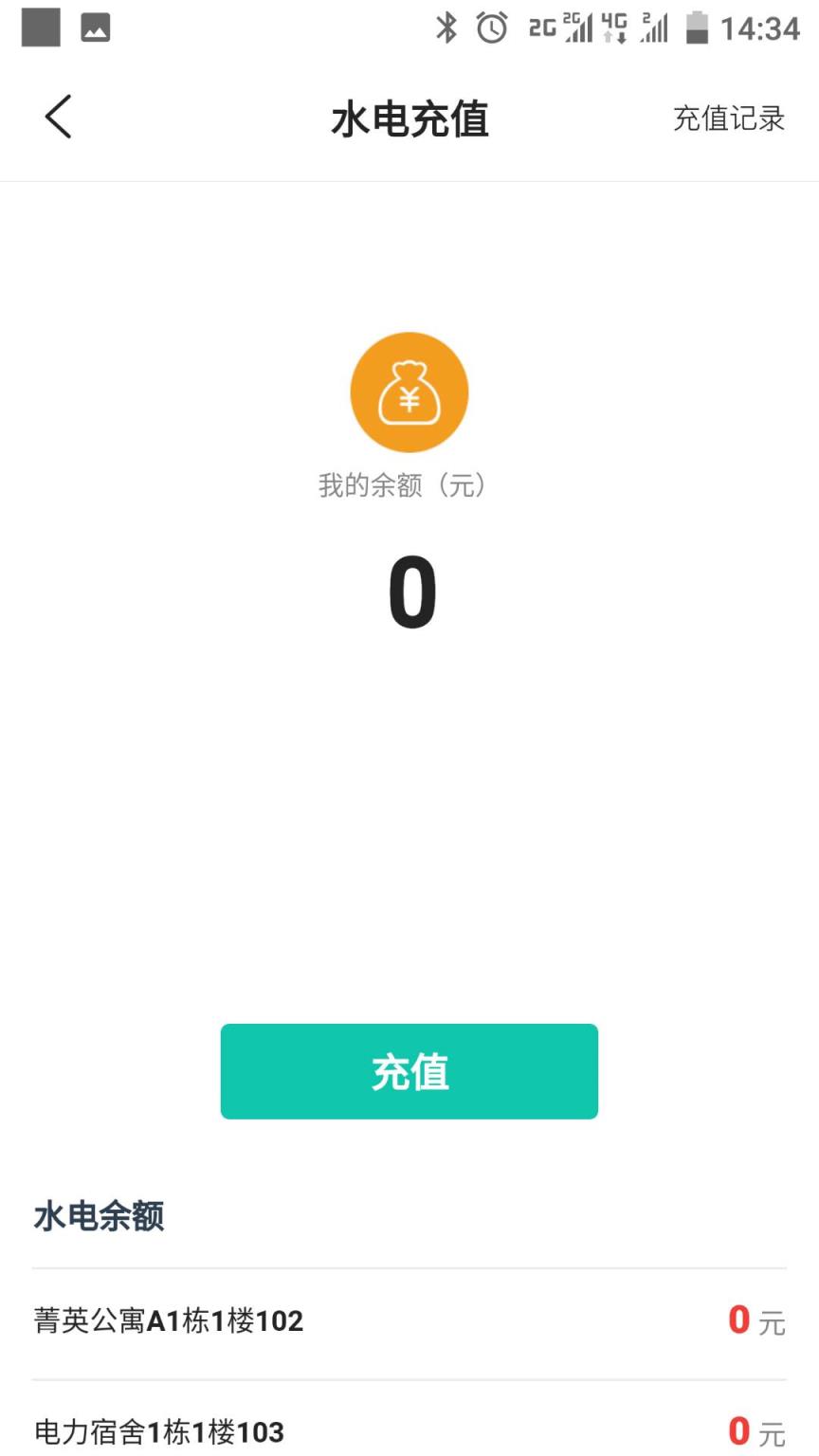
Task: Tap the back arrow to return
Action: point(57,117)
